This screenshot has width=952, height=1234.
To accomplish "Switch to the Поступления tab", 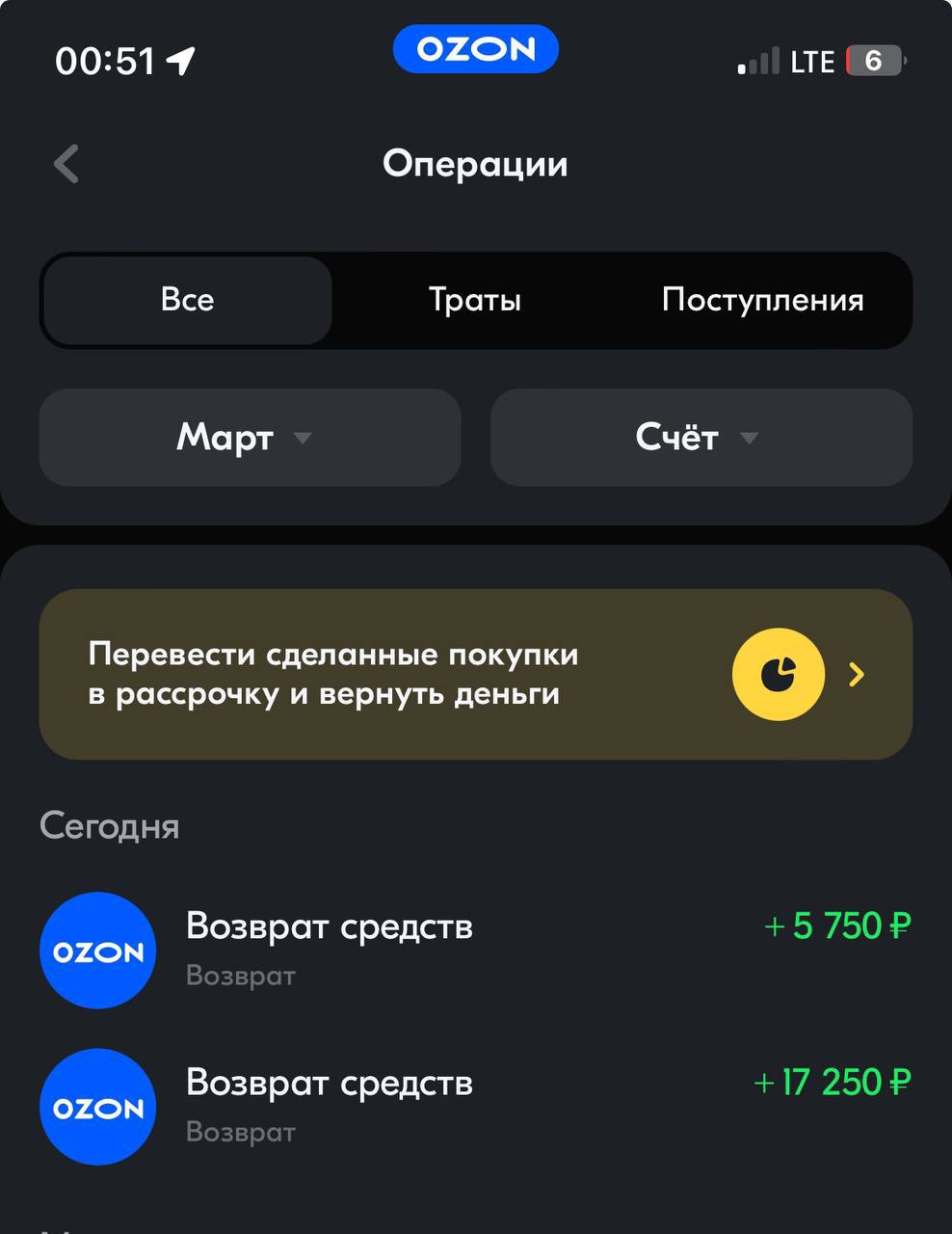I will point(762,300).
